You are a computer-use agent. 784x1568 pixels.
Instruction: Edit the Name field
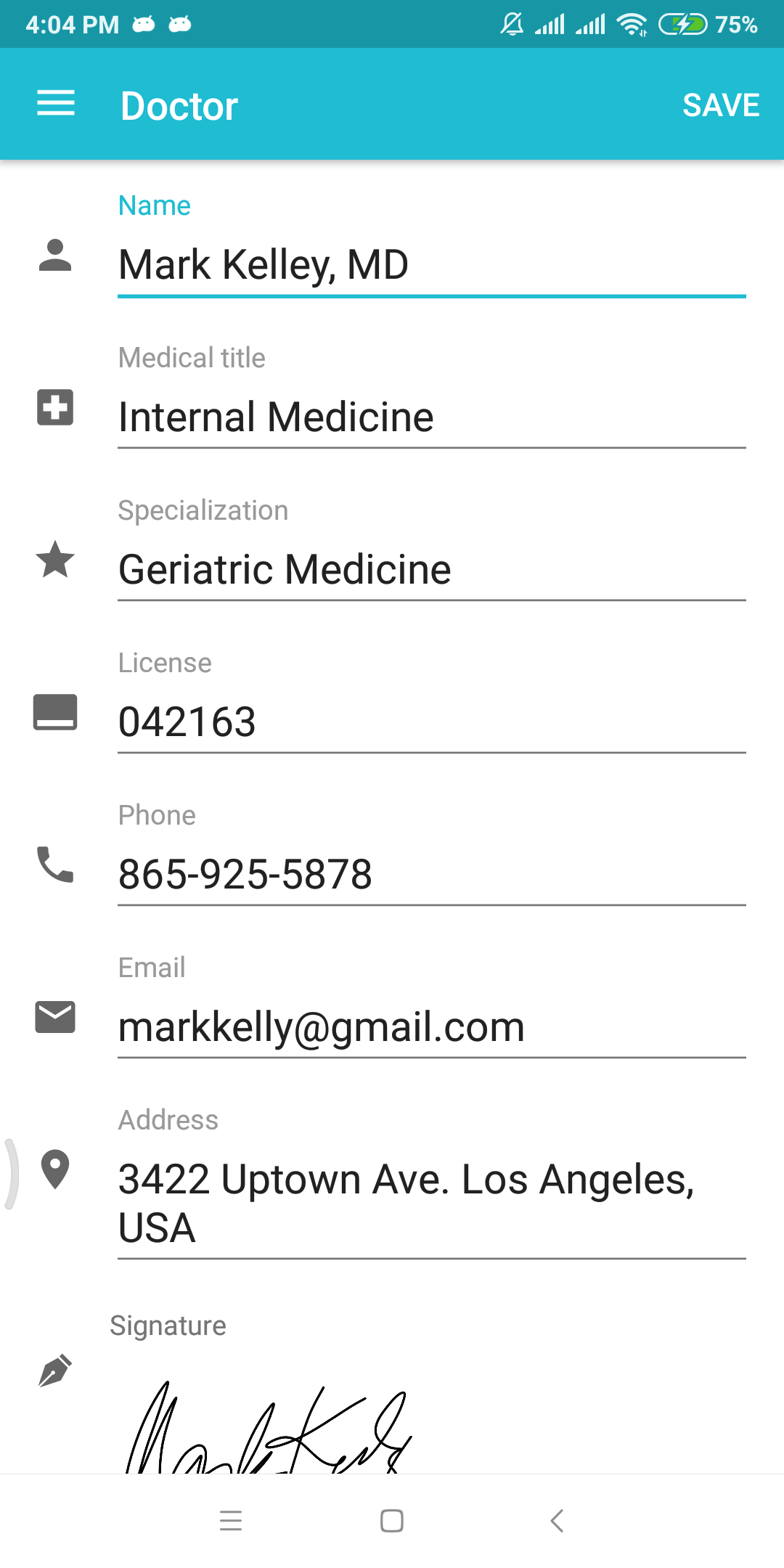(432, 266)
